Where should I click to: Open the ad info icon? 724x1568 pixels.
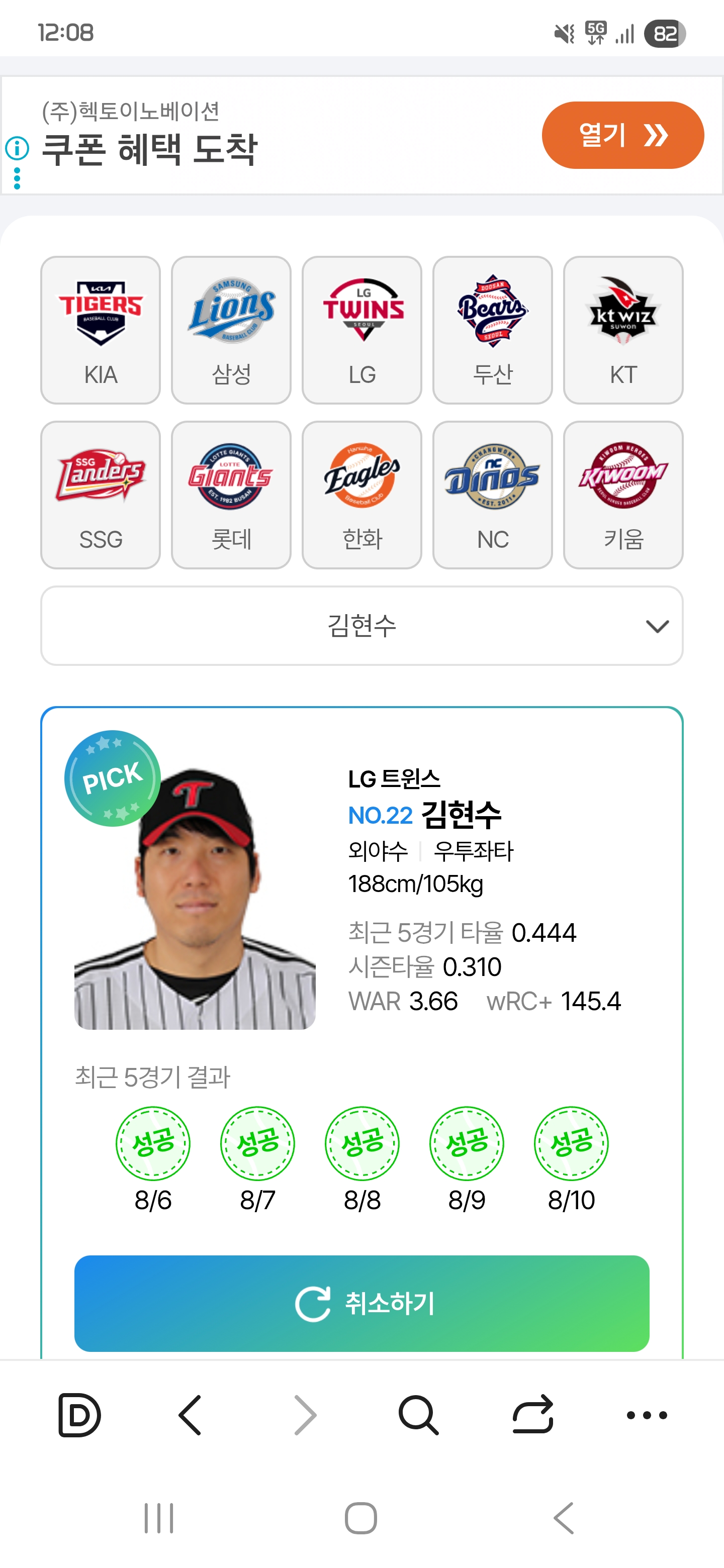(17, 148)
